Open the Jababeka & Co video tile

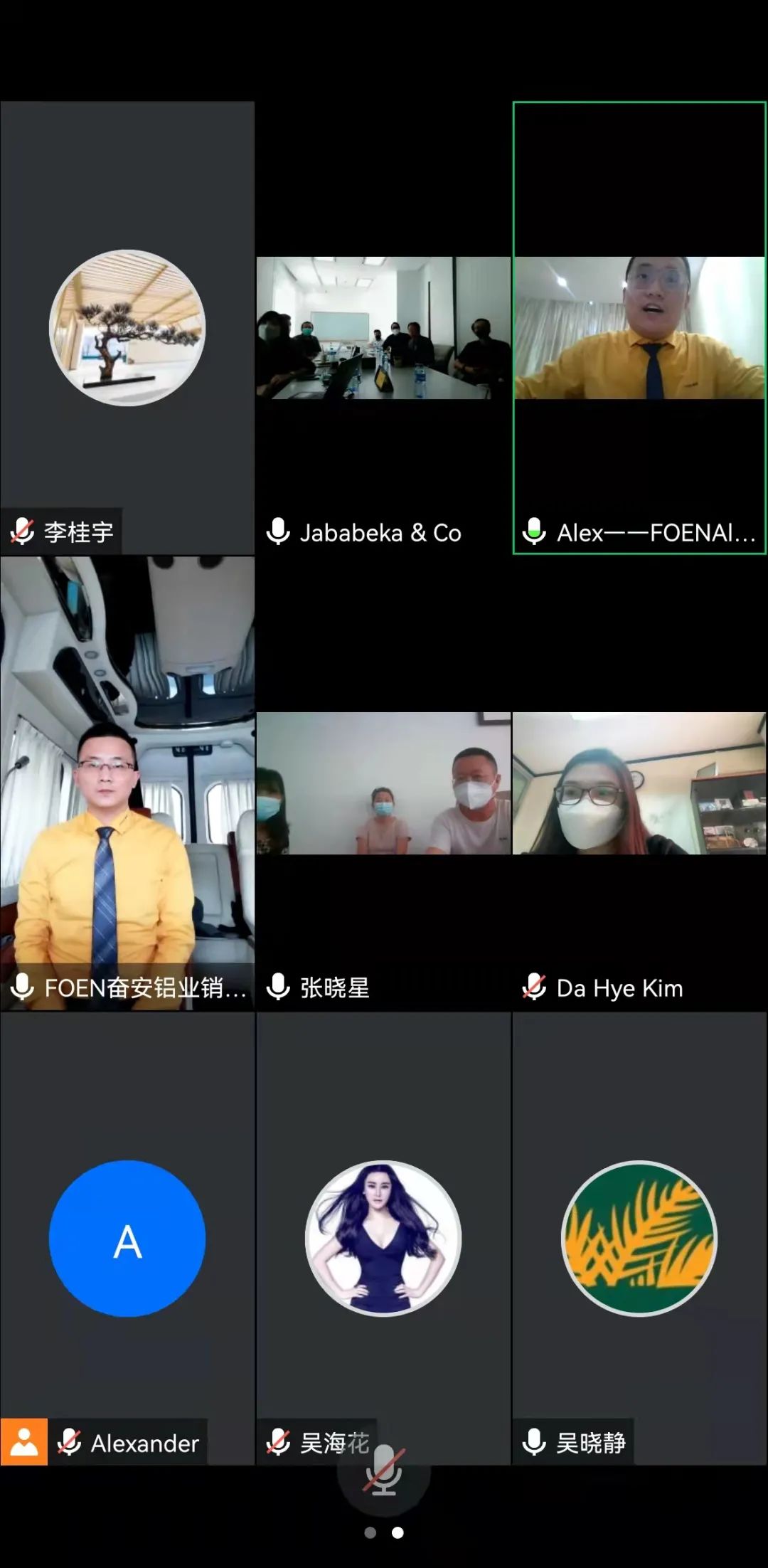pyautogui.click(x=383, y=328)
